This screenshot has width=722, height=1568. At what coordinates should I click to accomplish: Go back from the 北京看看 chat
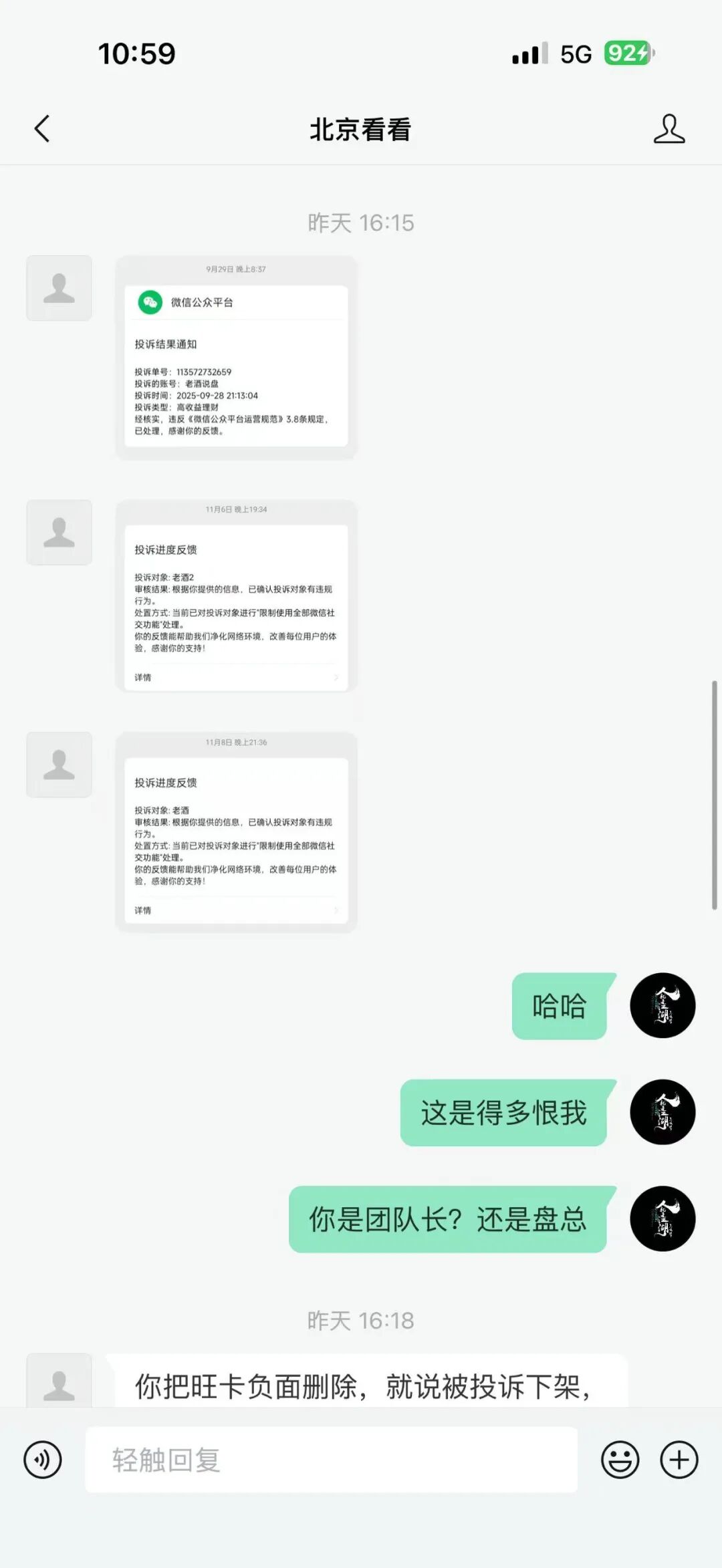pyautogui.click(x=42, y=129)
